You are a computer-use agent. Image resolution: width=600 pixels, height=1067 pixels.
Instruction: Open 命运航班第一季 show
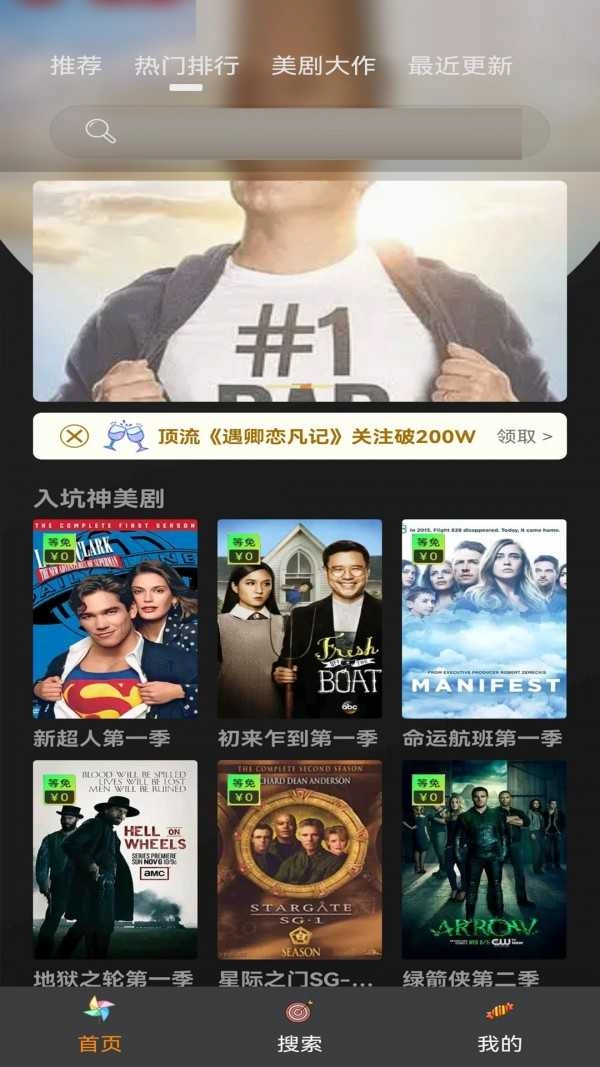click(484, 618)
